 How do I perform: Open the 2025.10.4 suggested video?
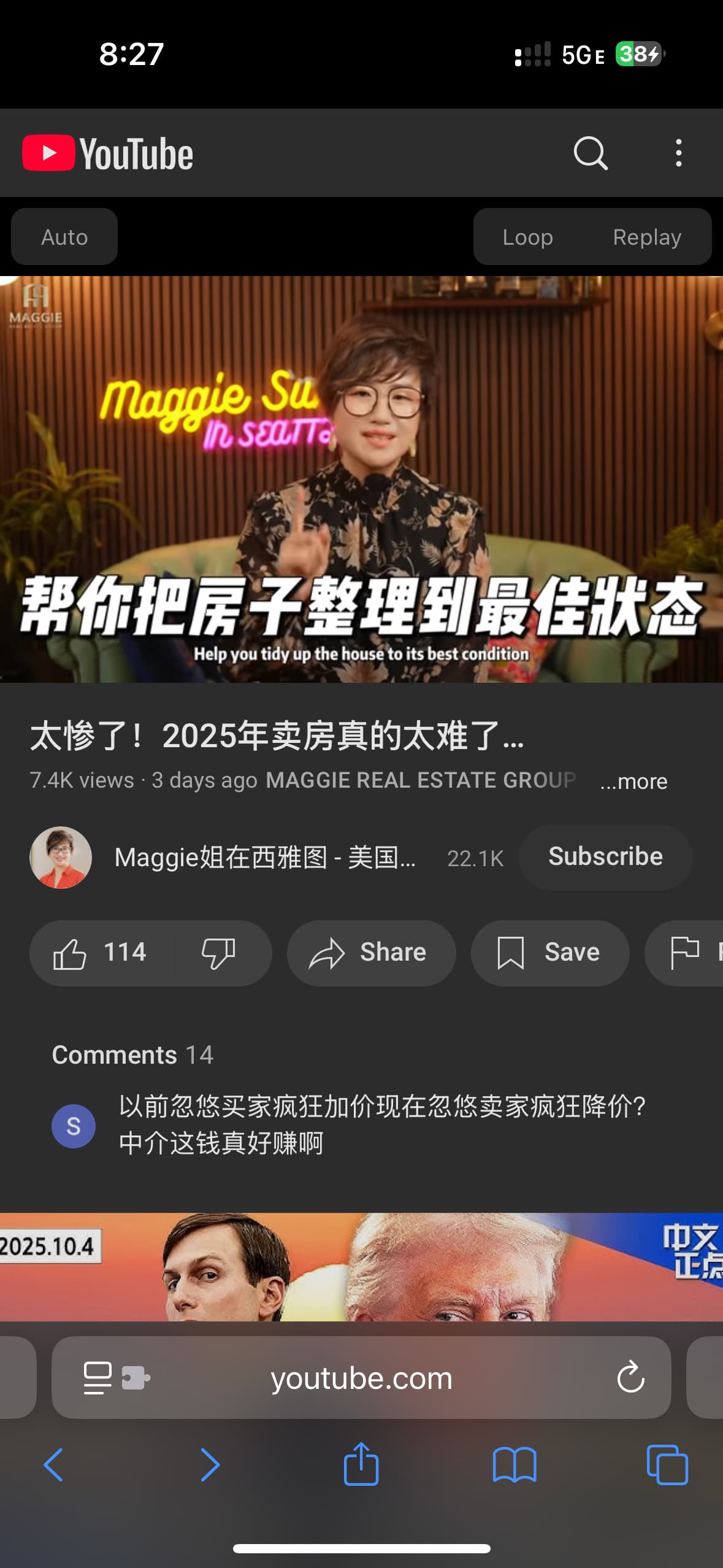(x=361, y=1266)
